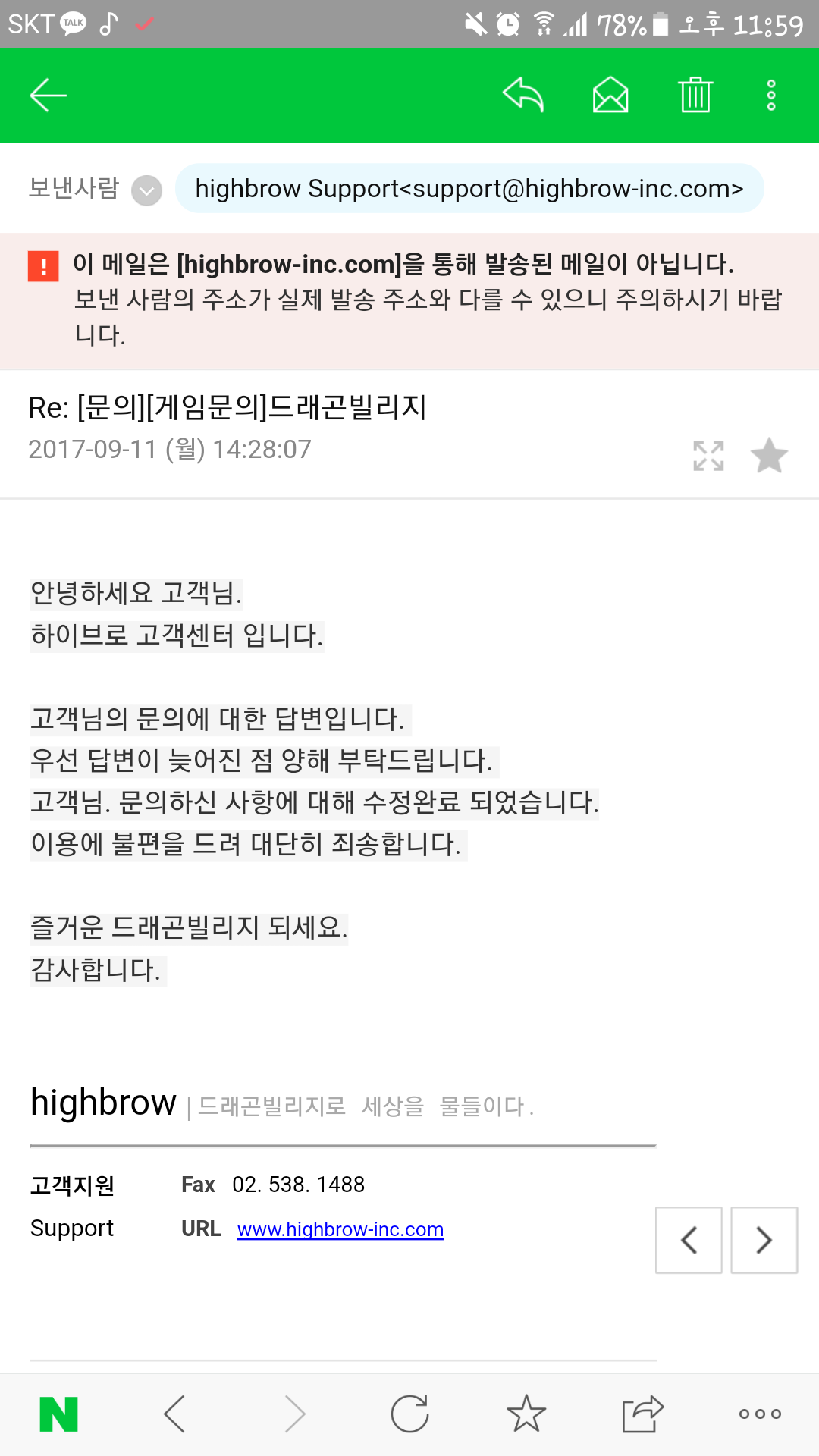819x1456 pixels.
Task: Go back to the mail list
Action: click(x=49, y=96)
